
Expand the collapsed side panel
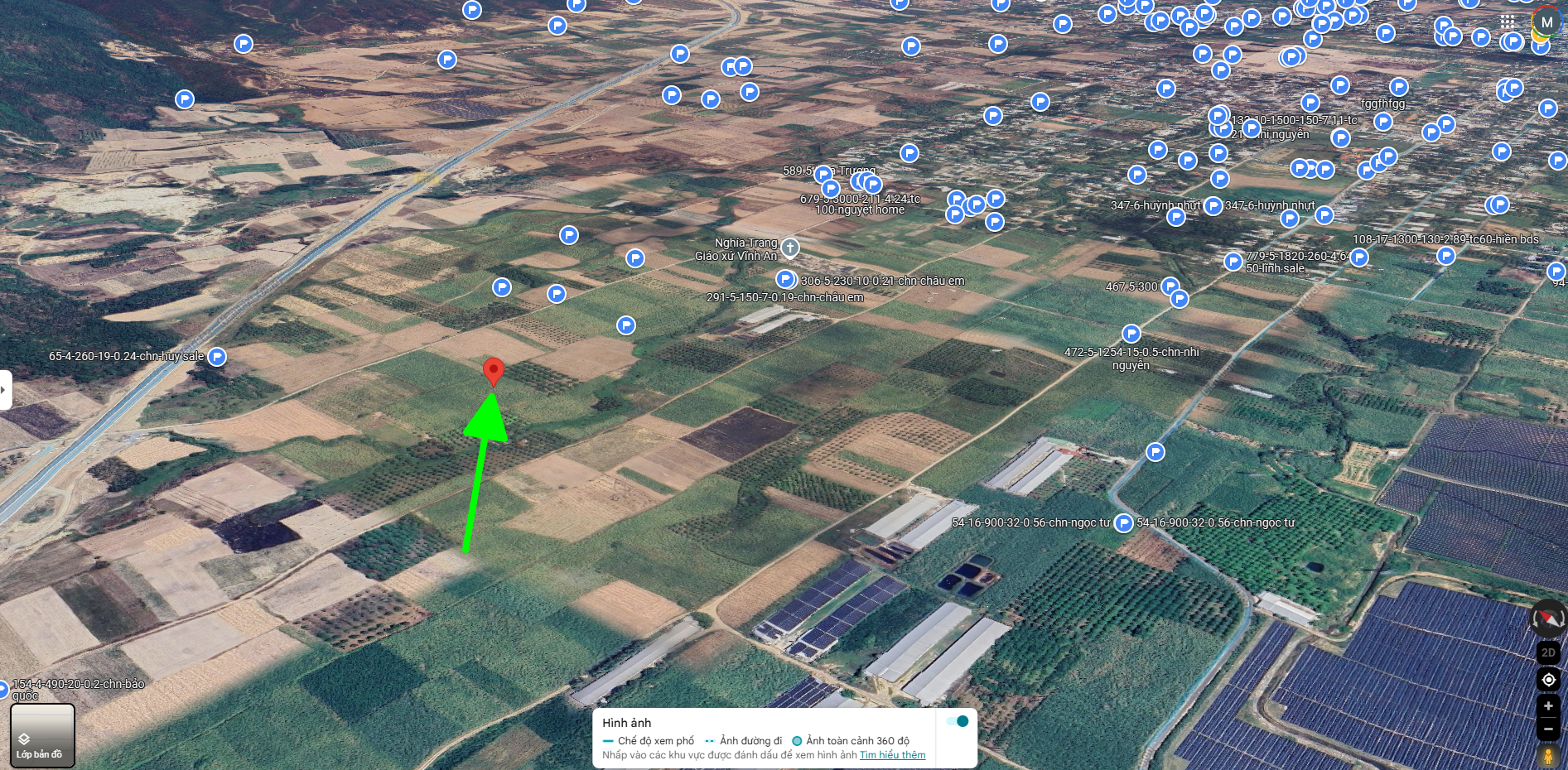pos(5,389)
